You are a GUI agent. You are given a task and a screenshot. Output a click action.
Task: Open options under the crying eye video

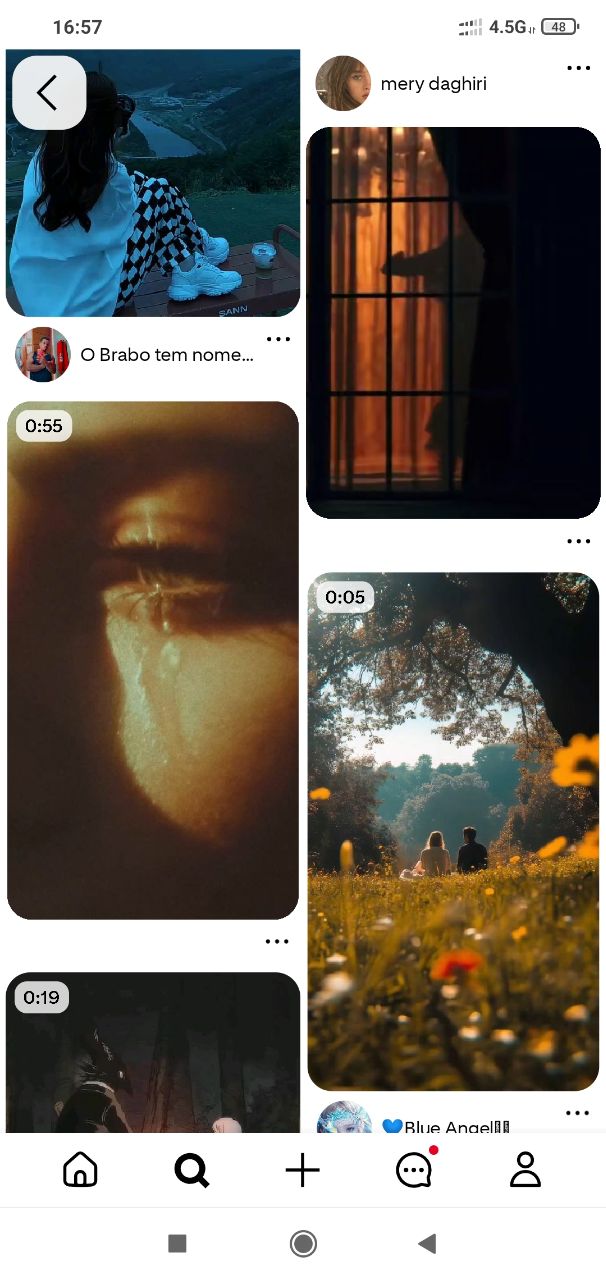[x=277, y=941]
